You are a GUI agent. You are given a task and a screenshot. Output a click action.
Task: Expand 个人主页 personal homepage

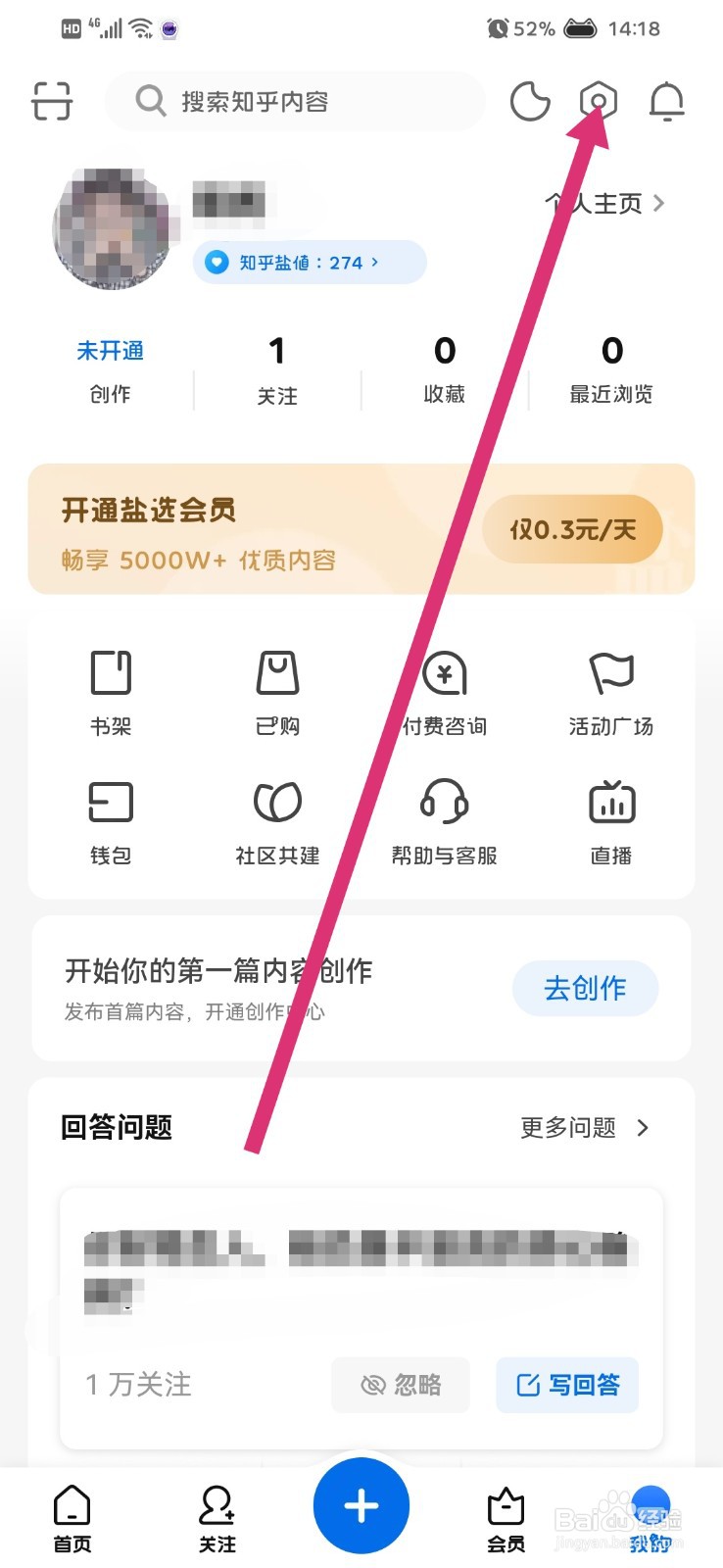click(x=602, y=203)
